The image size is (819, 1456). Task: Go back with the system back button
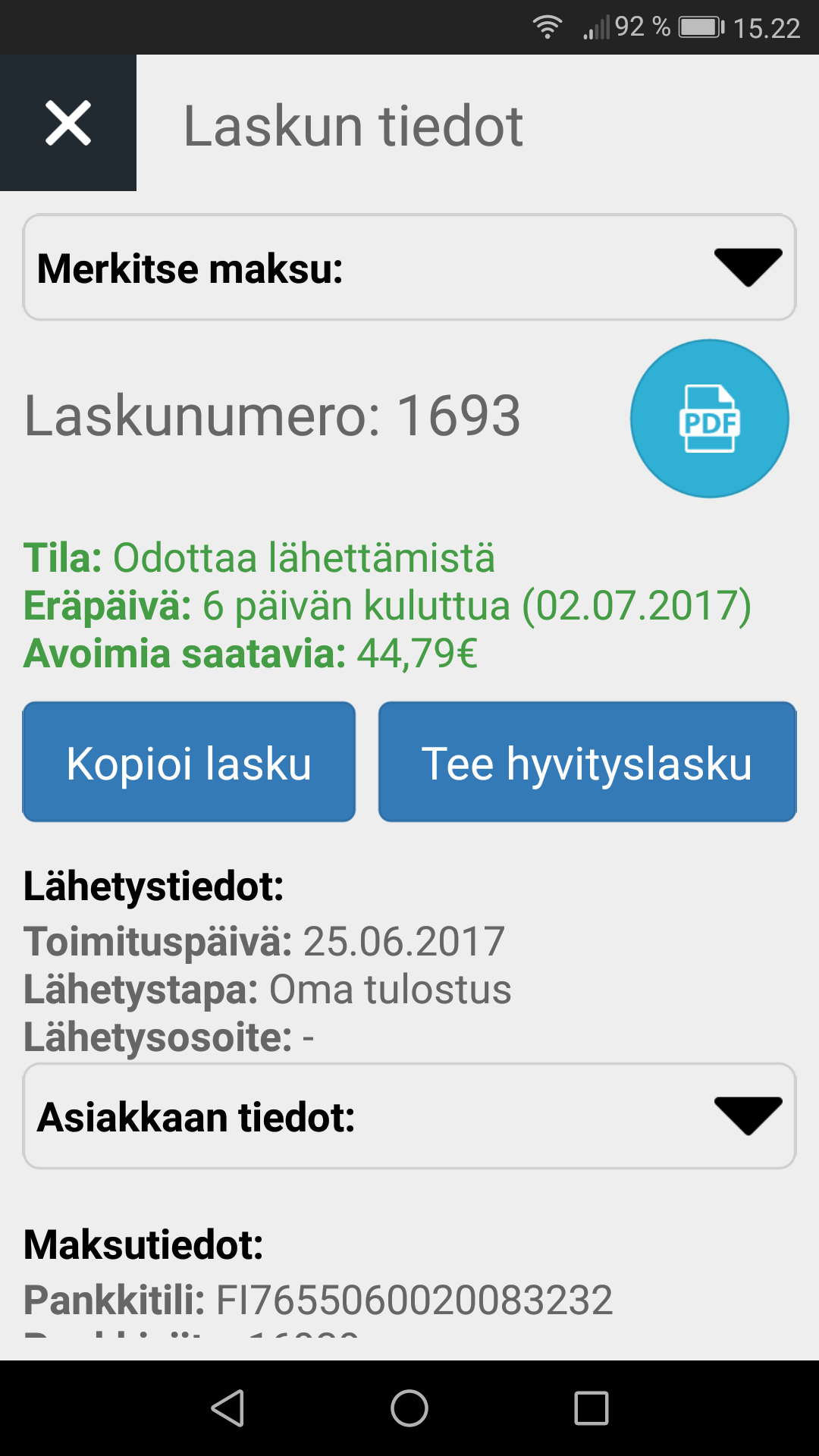[x=227, y=1408]
